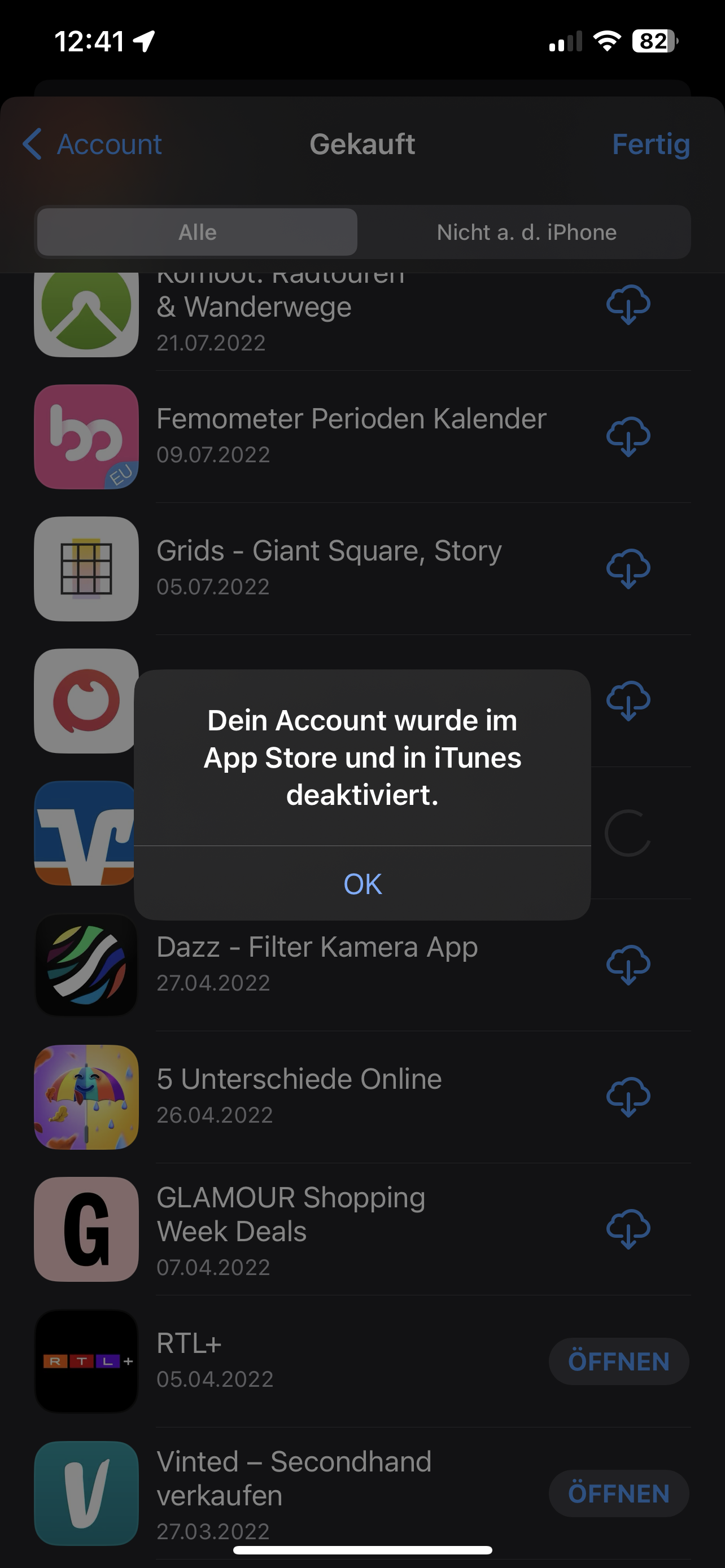
Task: Switch to the Alle segment
Action: click(x=197, y=232)
